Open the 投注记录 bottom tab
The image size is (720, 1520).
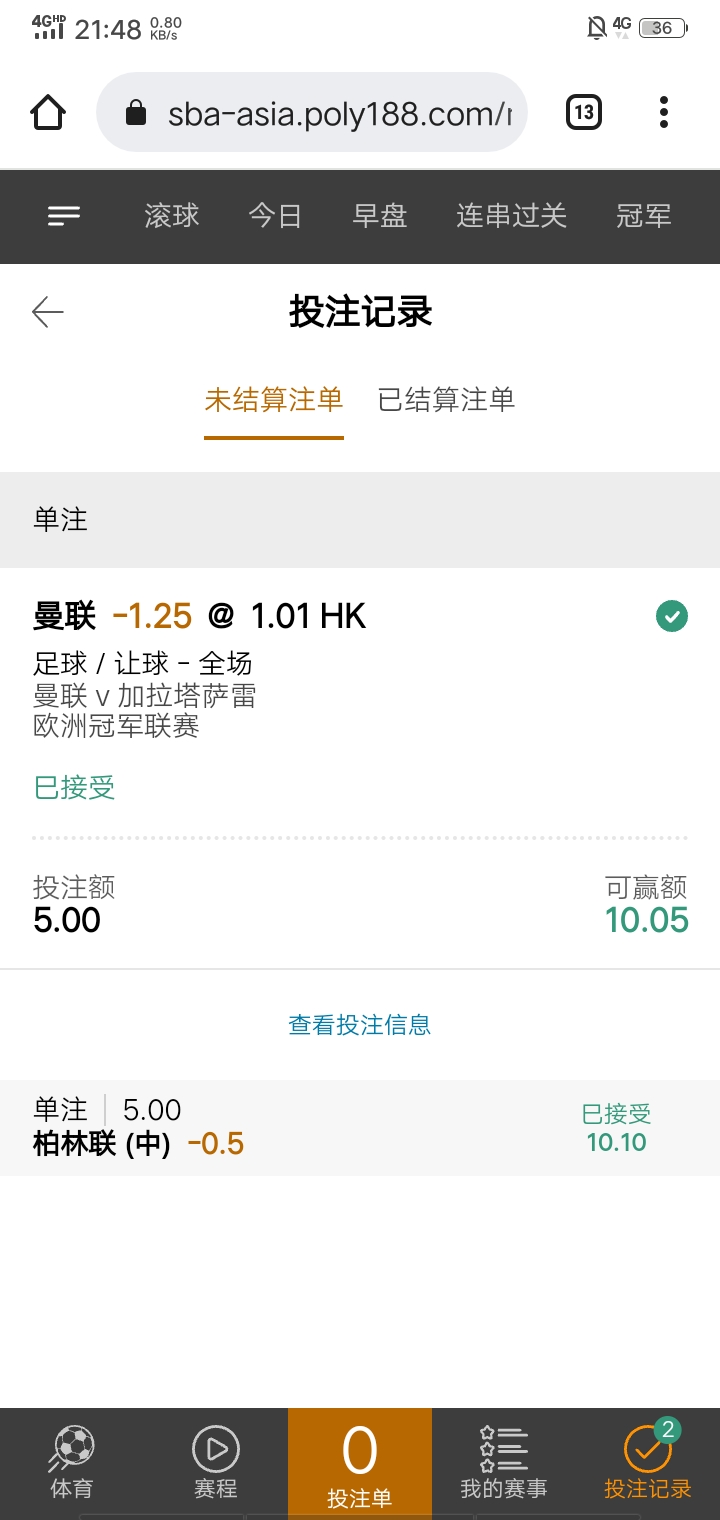[648, 1462]
